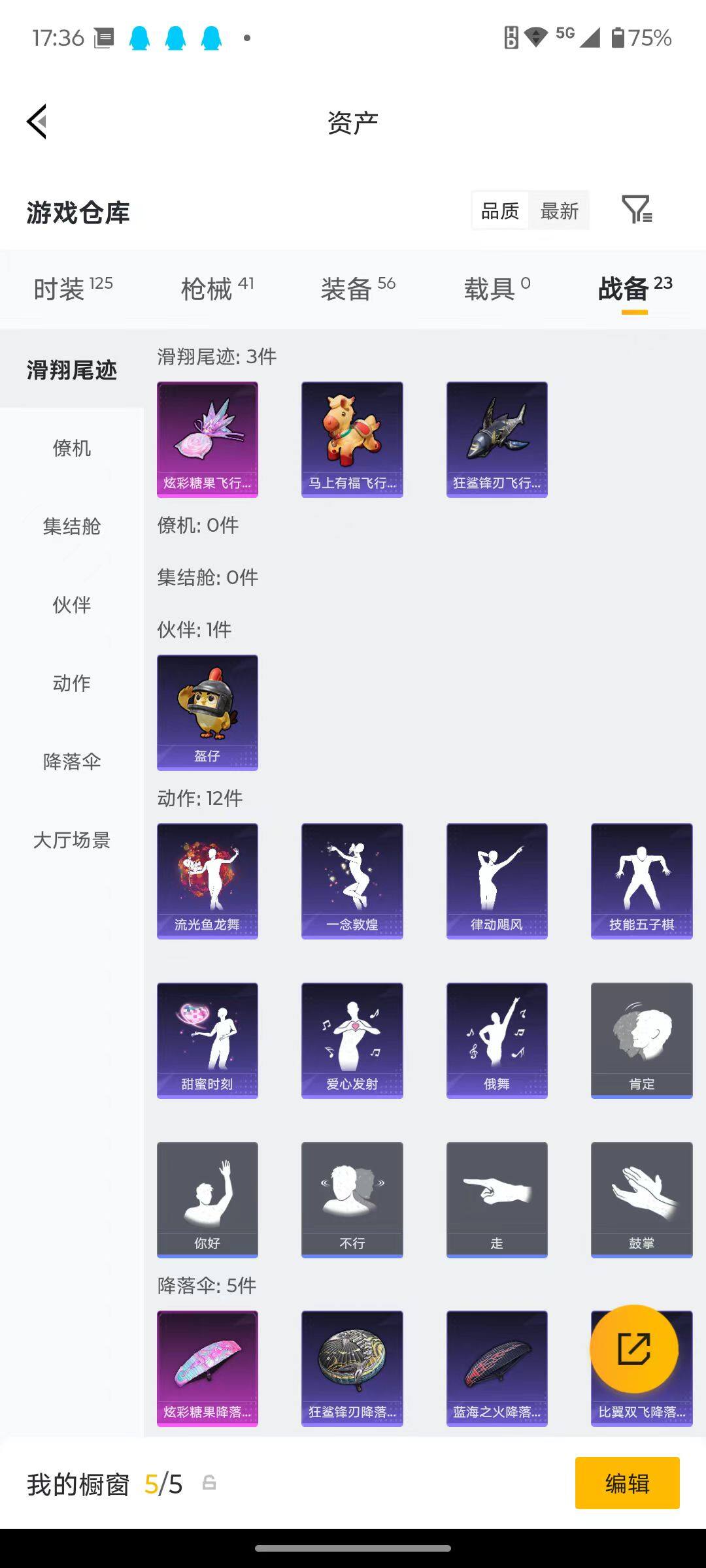Select the 俄舞 dance emote
This screenshot has width=706, height=1568.
coord(496,1040)
